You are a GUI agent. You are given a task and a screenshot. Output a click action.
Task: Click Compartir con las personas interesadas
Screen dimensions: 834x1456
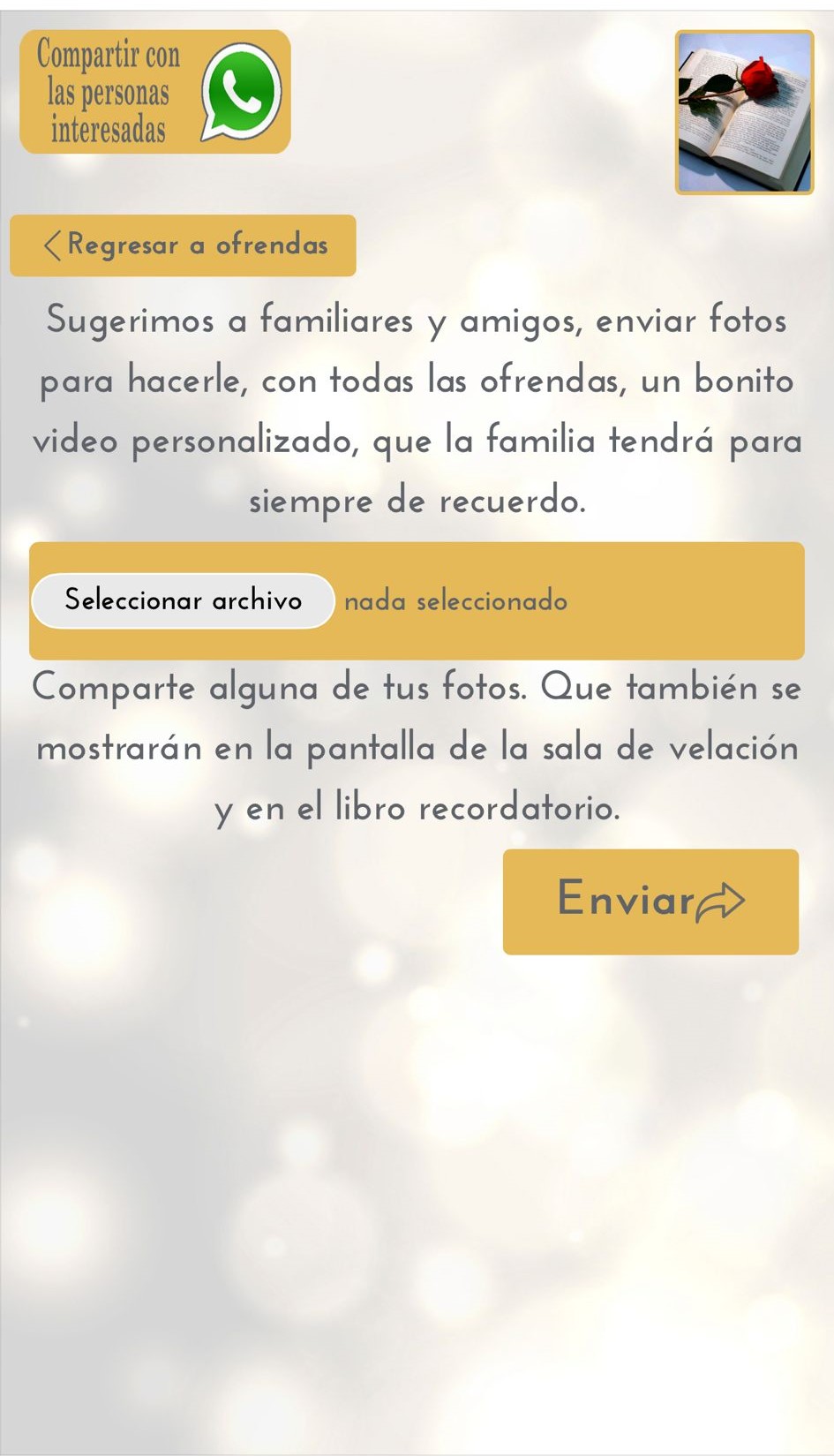(108, 91)
